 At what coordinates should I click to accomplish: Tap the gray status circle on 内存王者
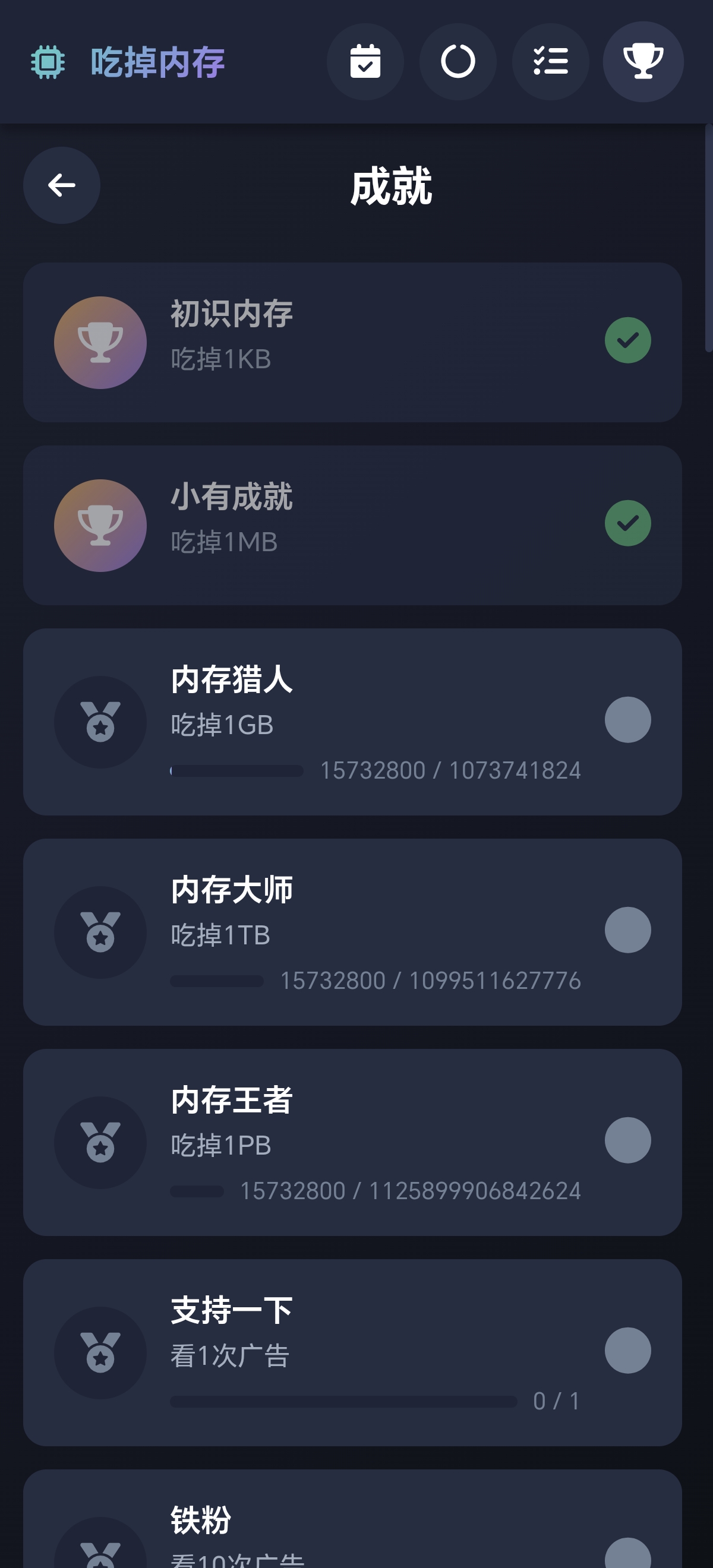coord(628,1140)
